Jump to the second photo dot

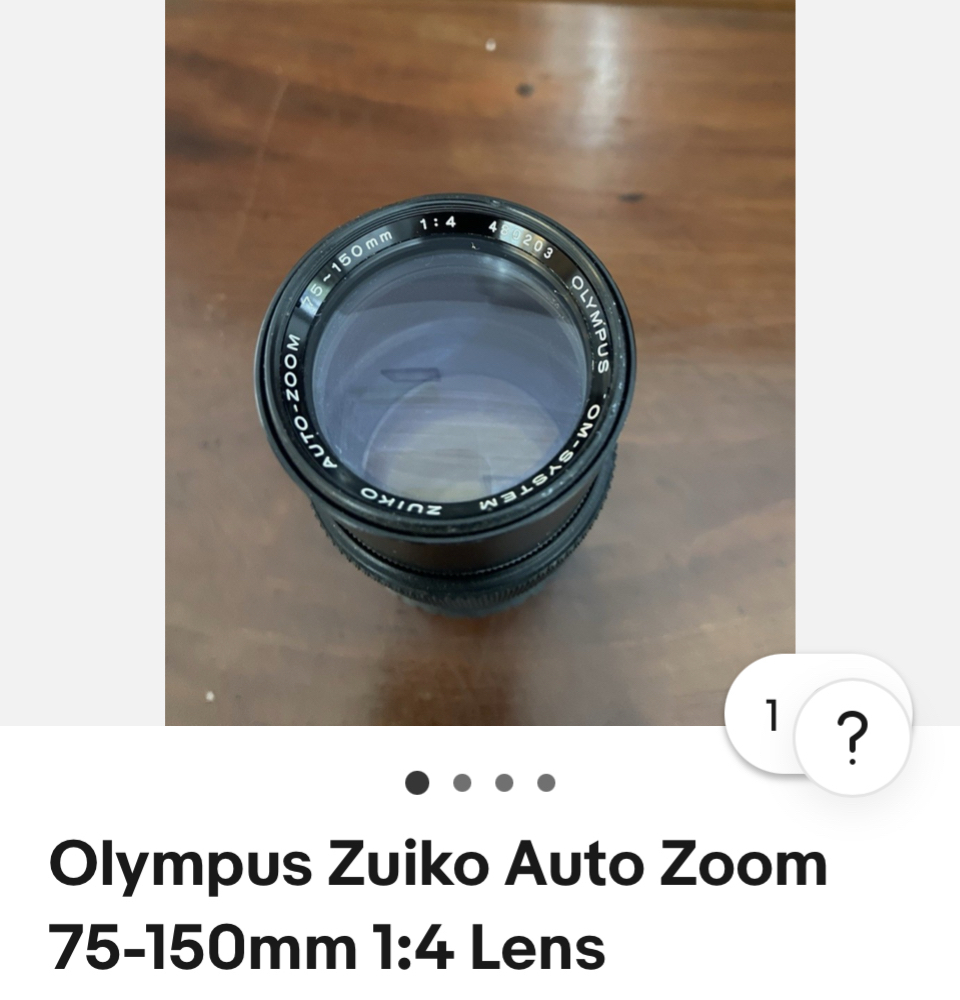[462, 783]
